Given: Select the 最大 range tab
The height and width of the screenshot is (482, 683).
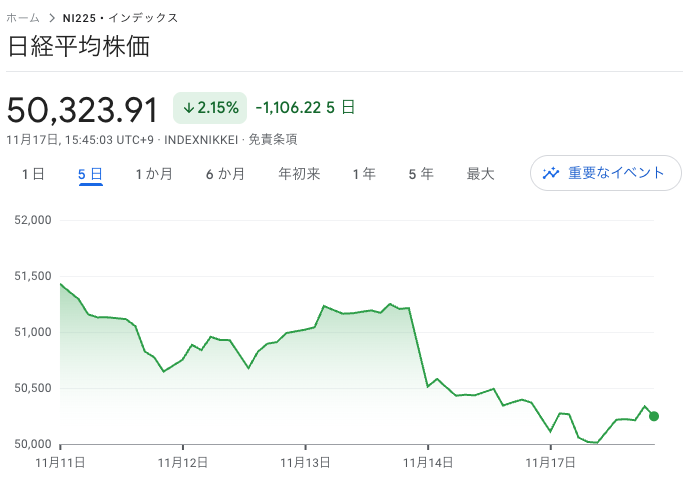Looking at the screenshot, I should [x=480, y=174].
